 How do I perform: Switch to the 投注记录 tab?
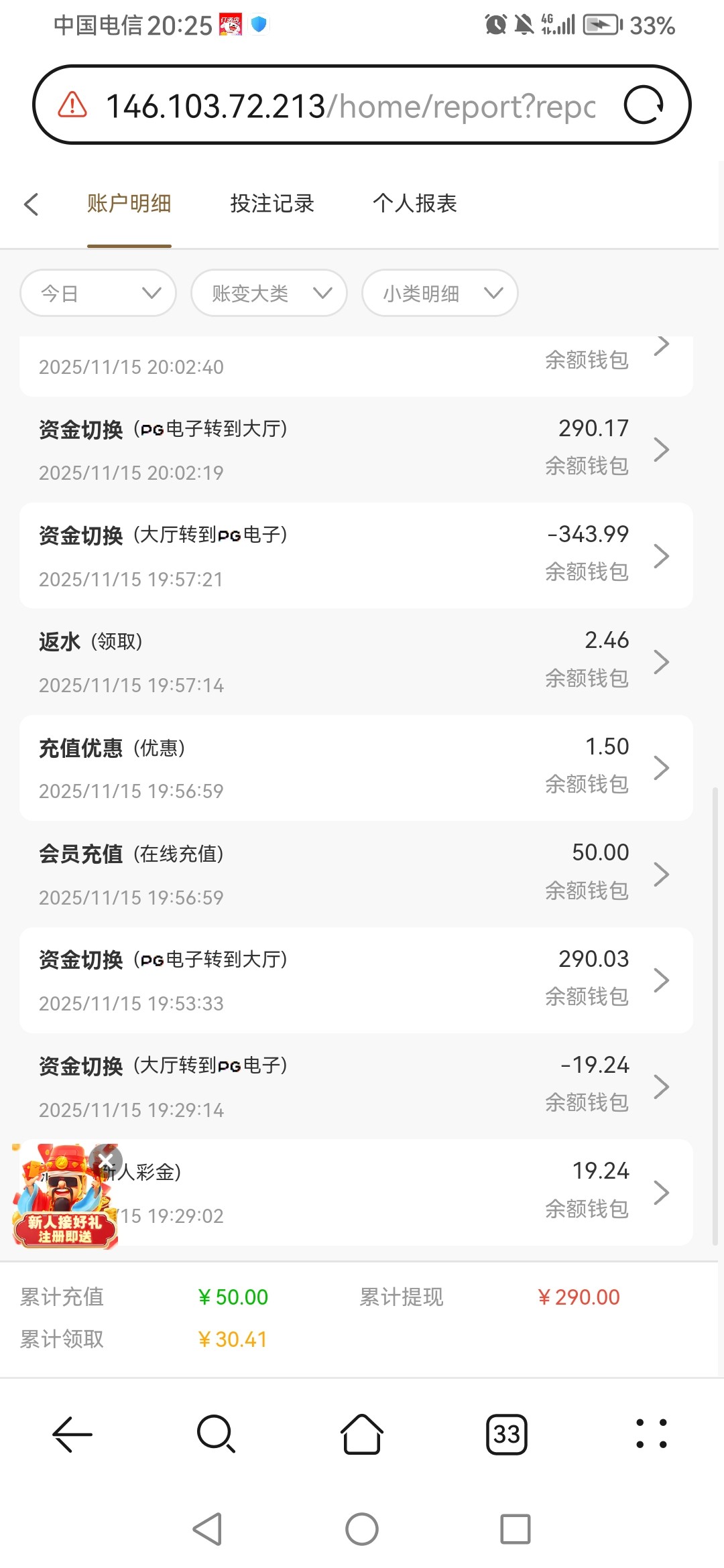(271, 204)
